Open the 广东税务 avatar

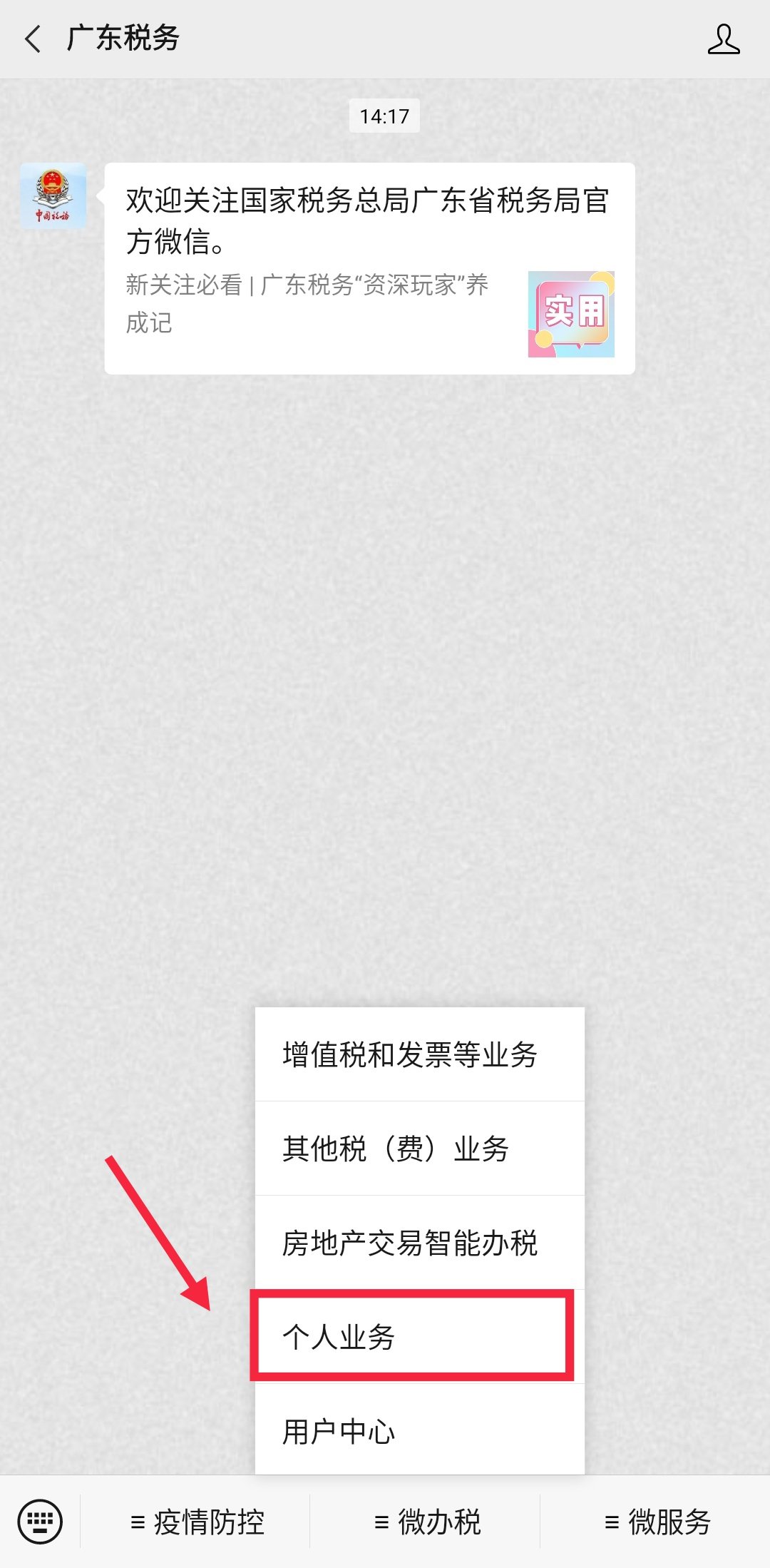[53, 196]
